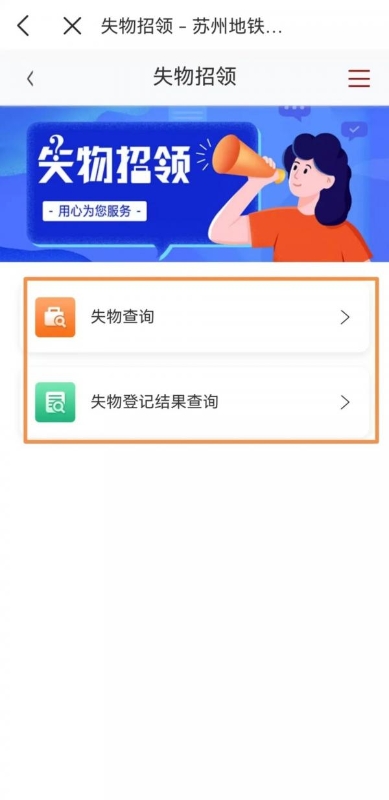Tap the in-page back chevron beside 失物招领
This screenshot has width=389, height=800.
[x=30, y=78]
